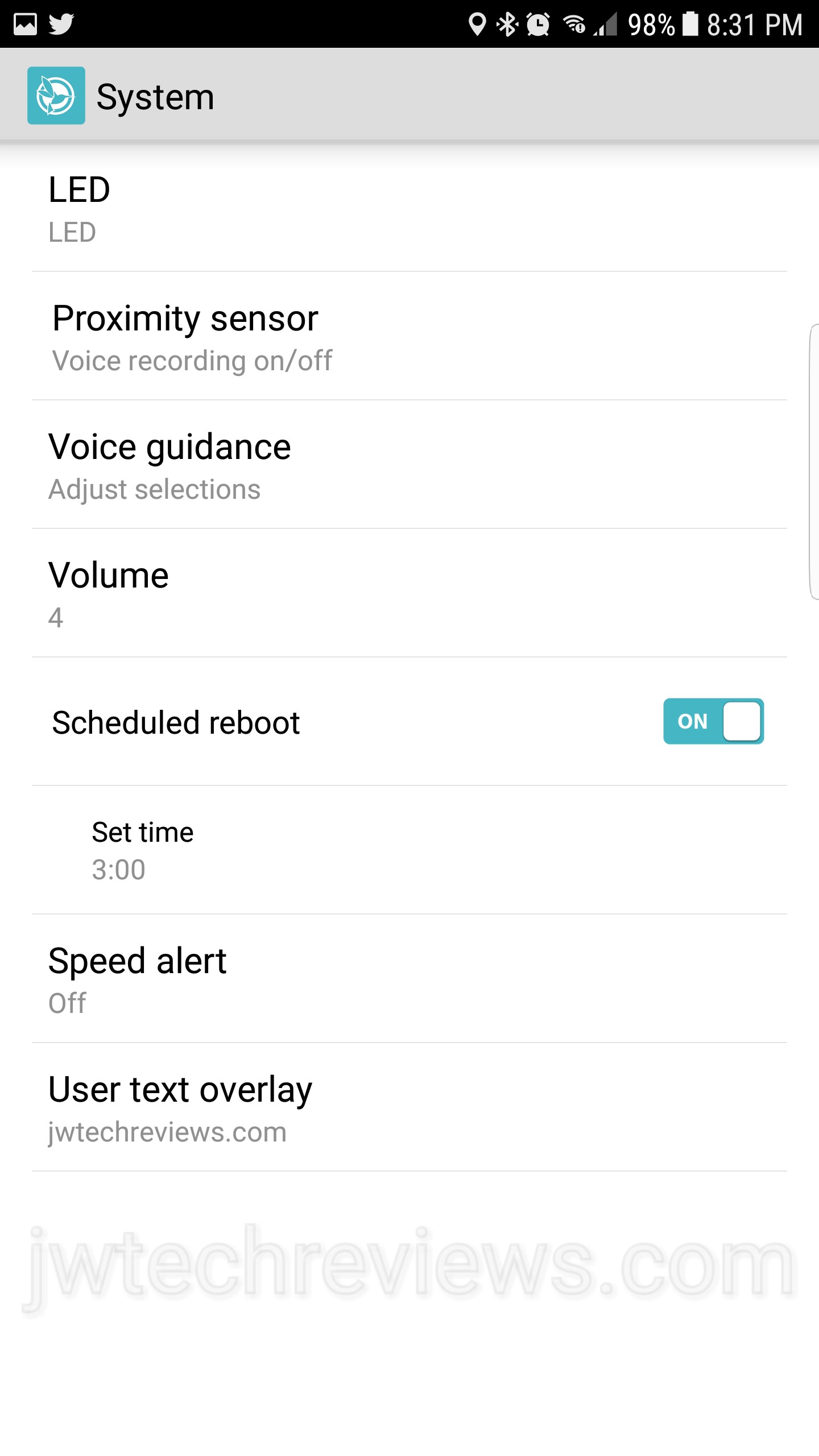Tap the System app icon to go back
The width and height of the screenshot is (819, 1456).
[56, 96]
